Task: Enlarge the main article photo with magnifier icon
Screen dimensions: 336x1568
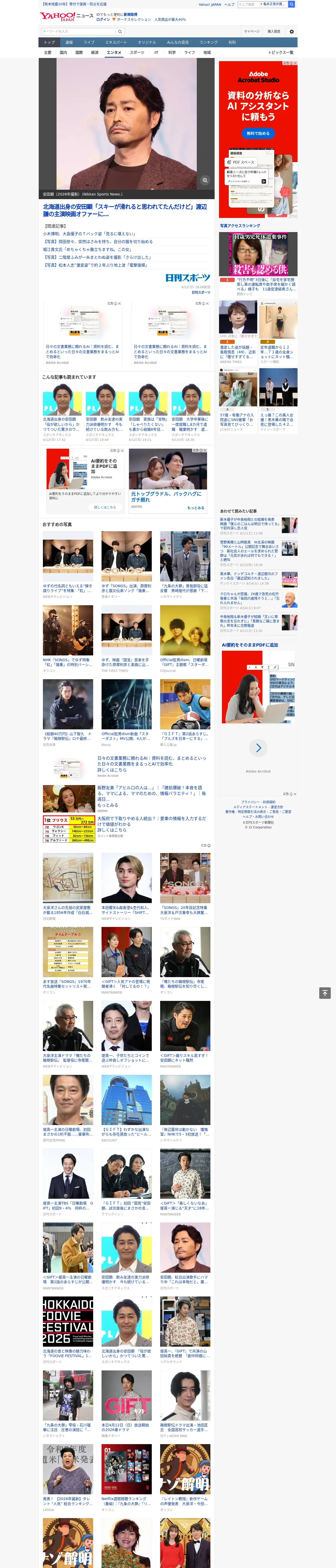Action: click(205, 180)
